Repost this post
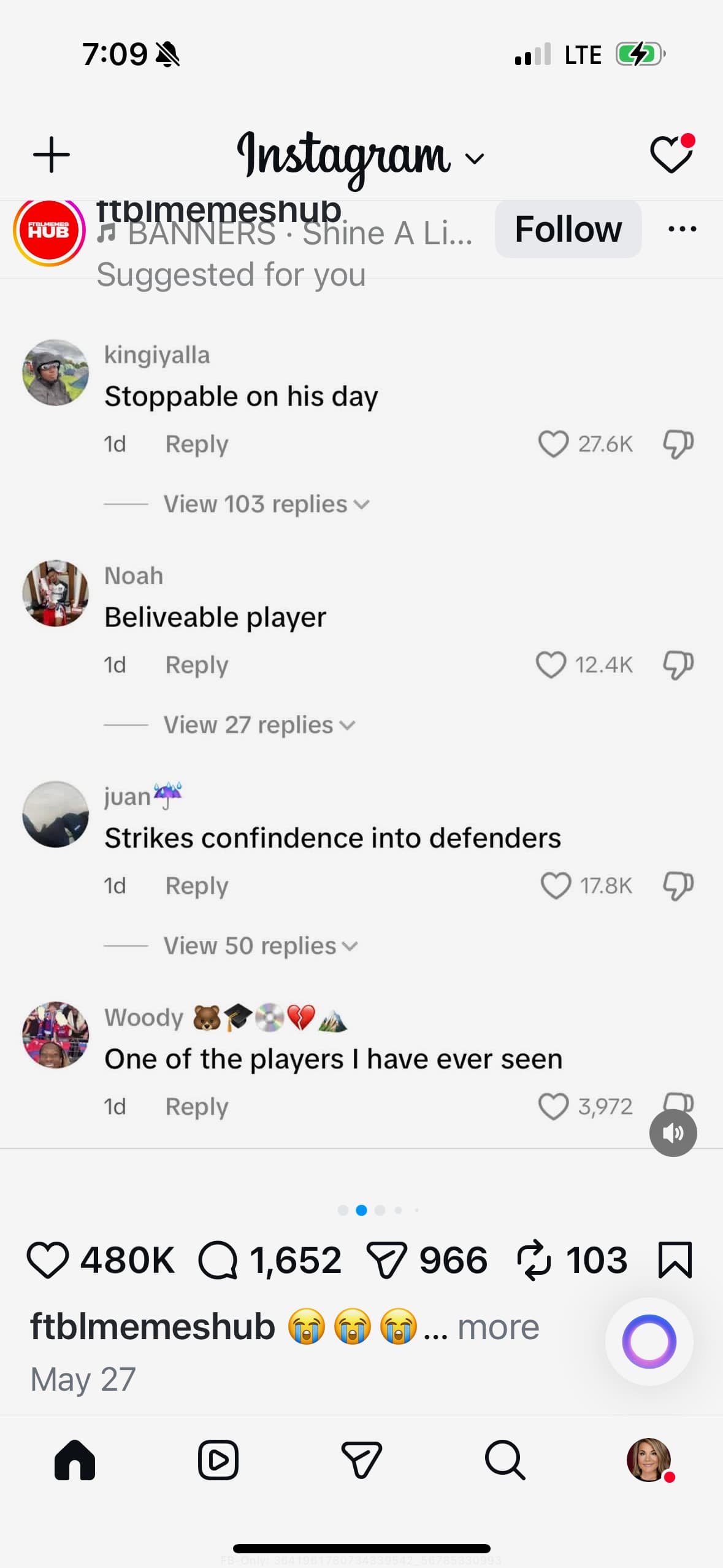Image resolution: width=723 pixels, height=1568 pixels. point(534,1260)
